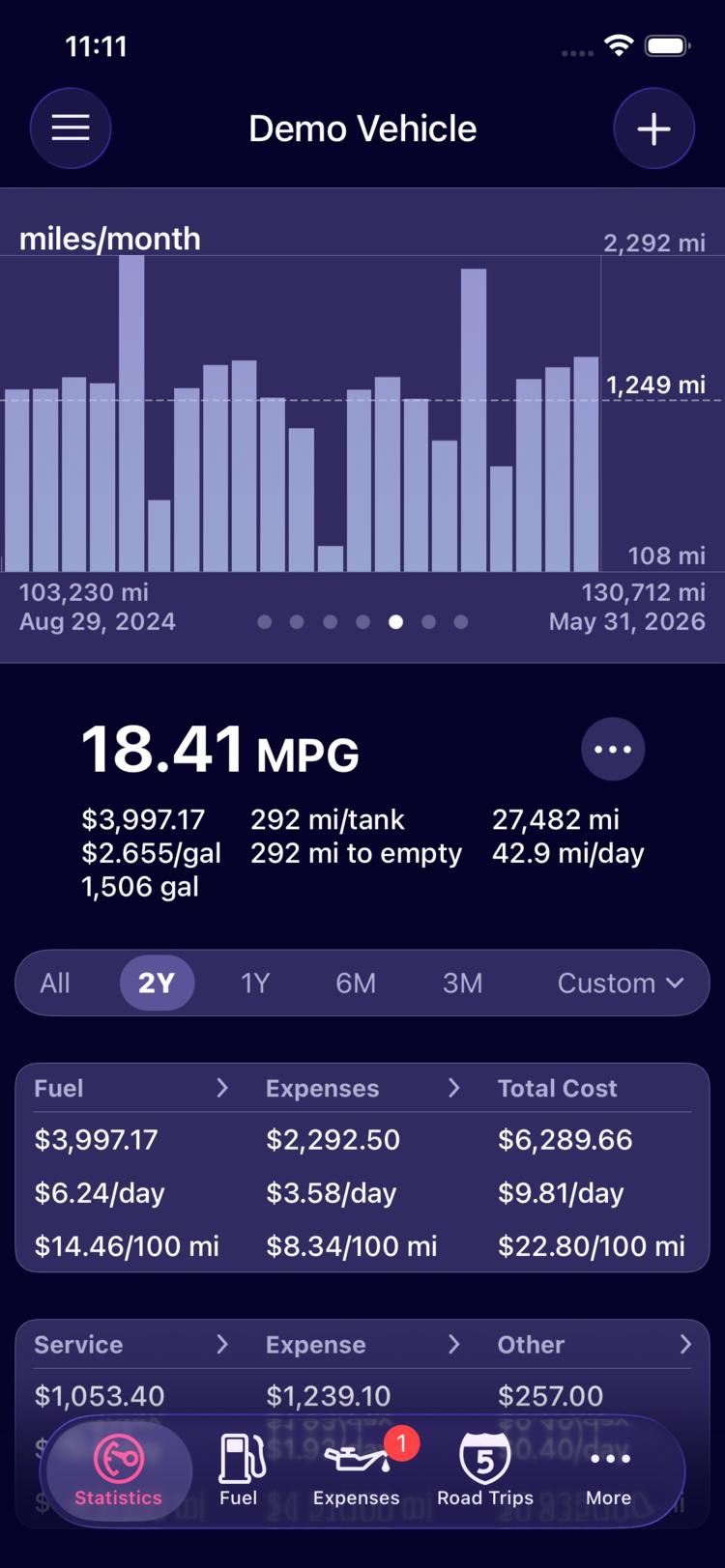Switch to the 1Y time range
This screenshot has width=725, height=1568.
[x=255, y=983]
